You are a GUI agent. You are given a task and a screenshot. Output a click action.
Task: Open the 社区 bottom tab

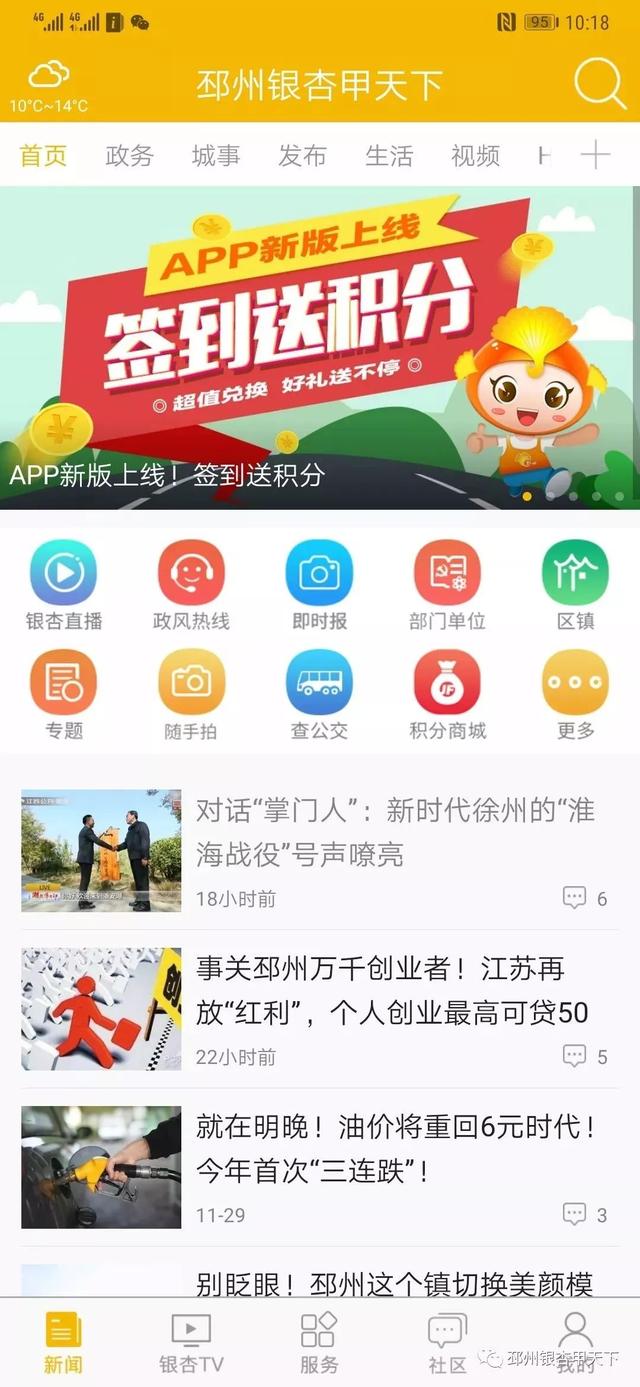point(447,1343)
